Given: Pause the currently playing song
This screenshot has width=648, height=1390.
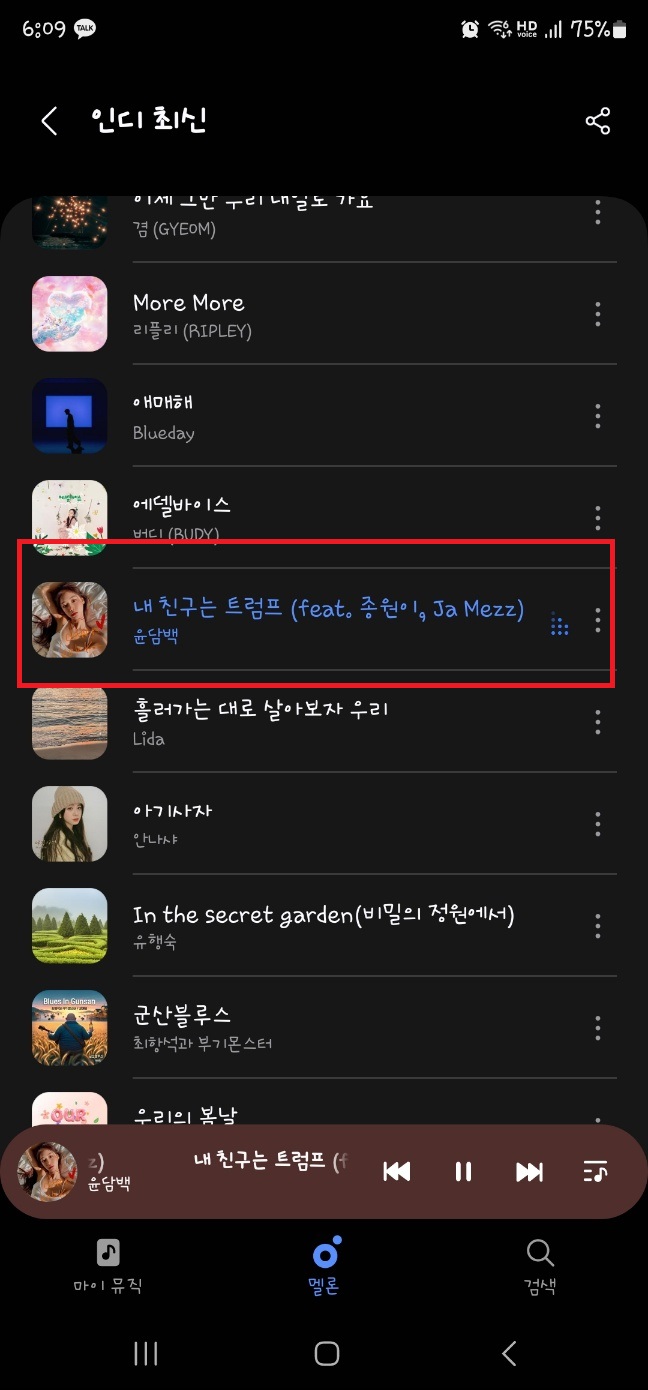Looking at the screenshot, I should pos(463,1172).
